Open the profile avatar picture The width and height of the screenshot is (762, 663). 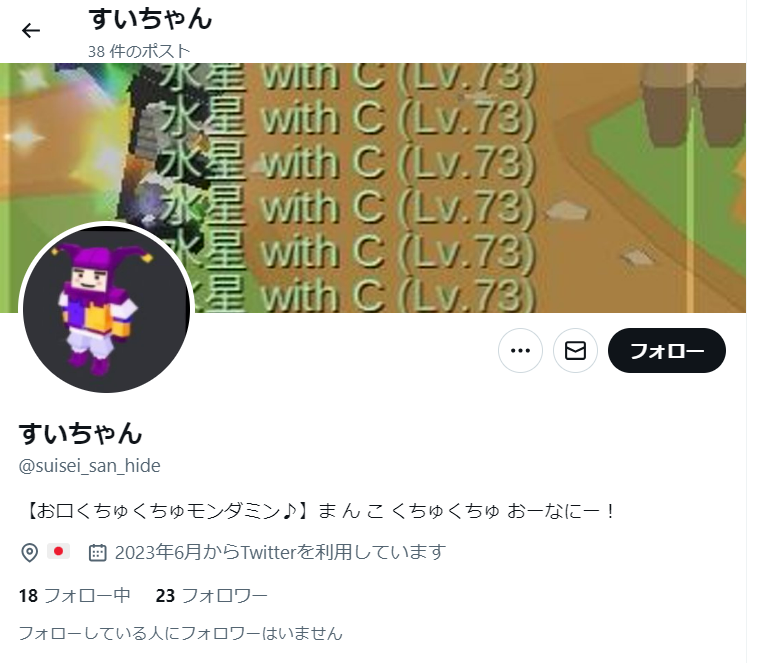coord(106,308)
